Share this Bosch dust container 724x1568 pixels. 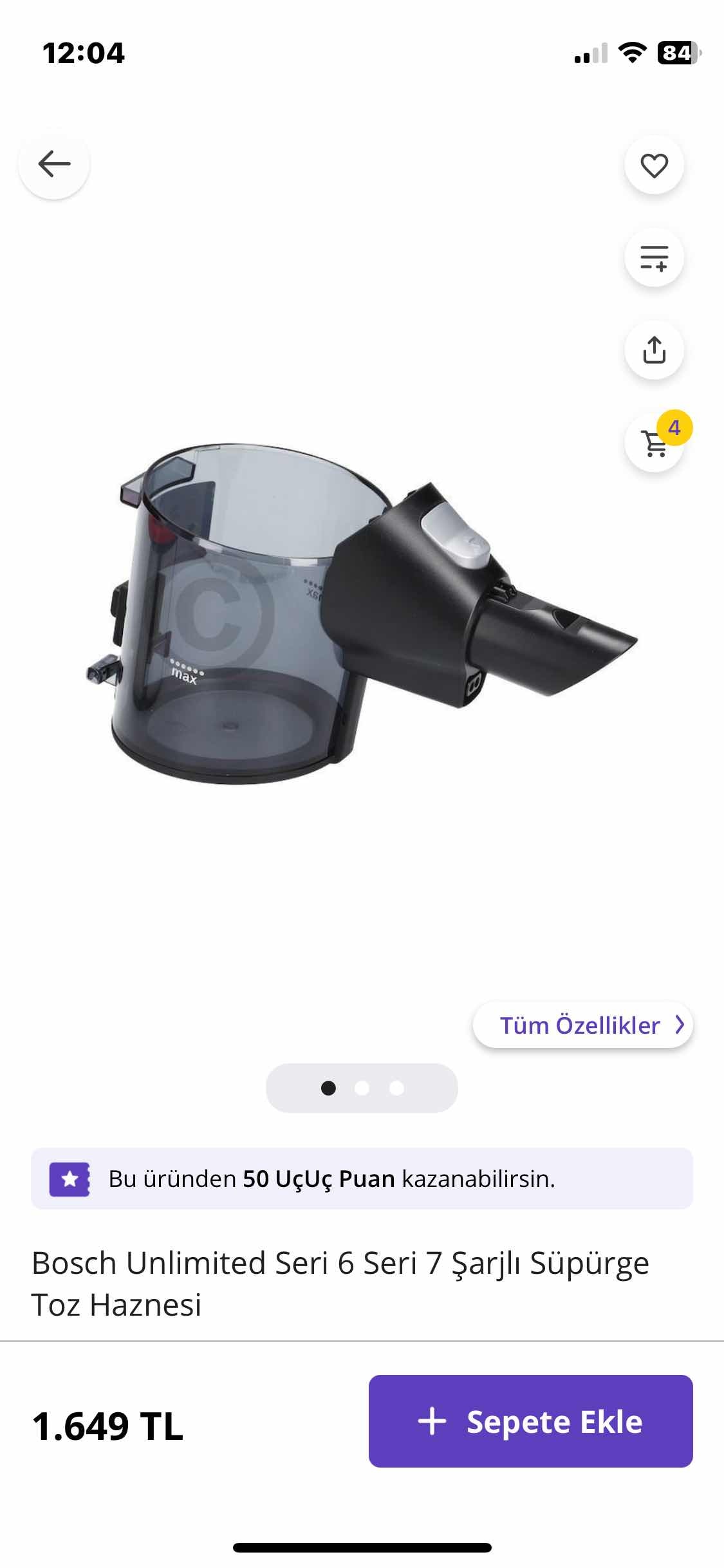click(x=654, y=350)
